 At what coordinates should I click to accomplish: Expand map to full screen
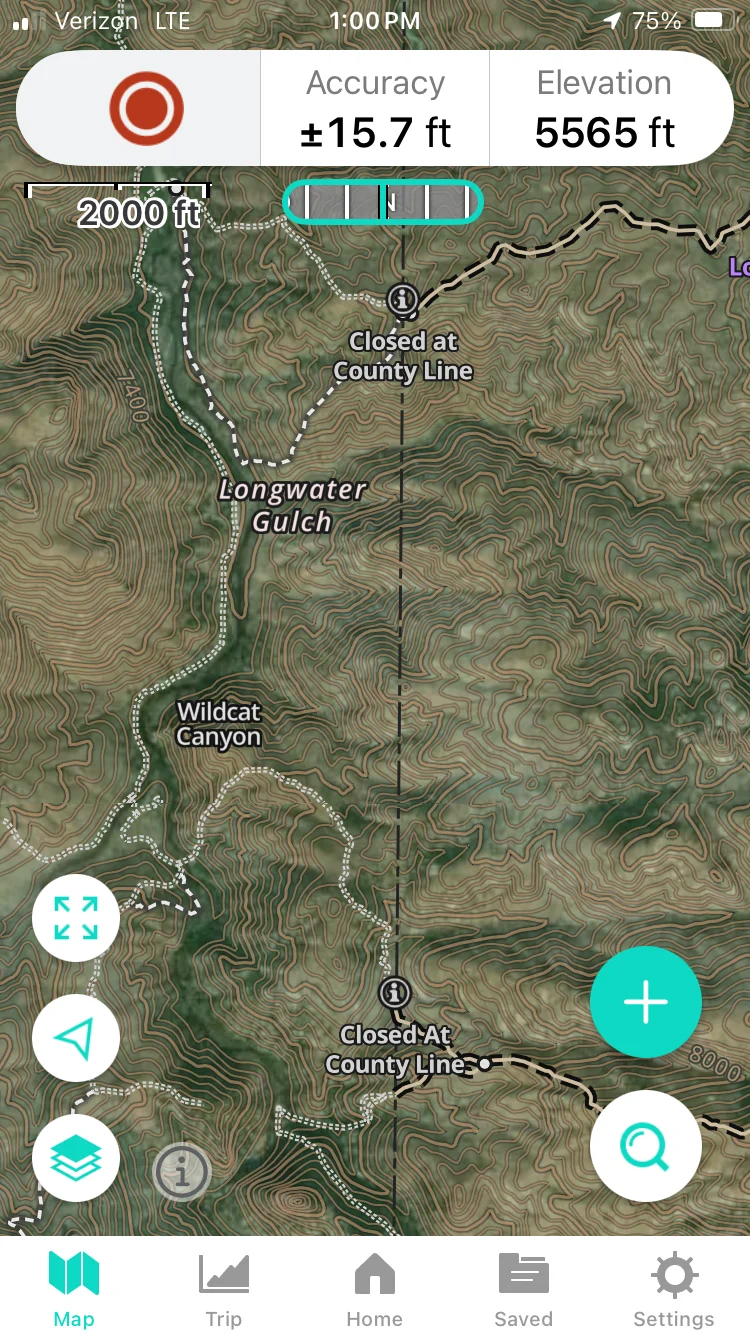coord(76,918)
